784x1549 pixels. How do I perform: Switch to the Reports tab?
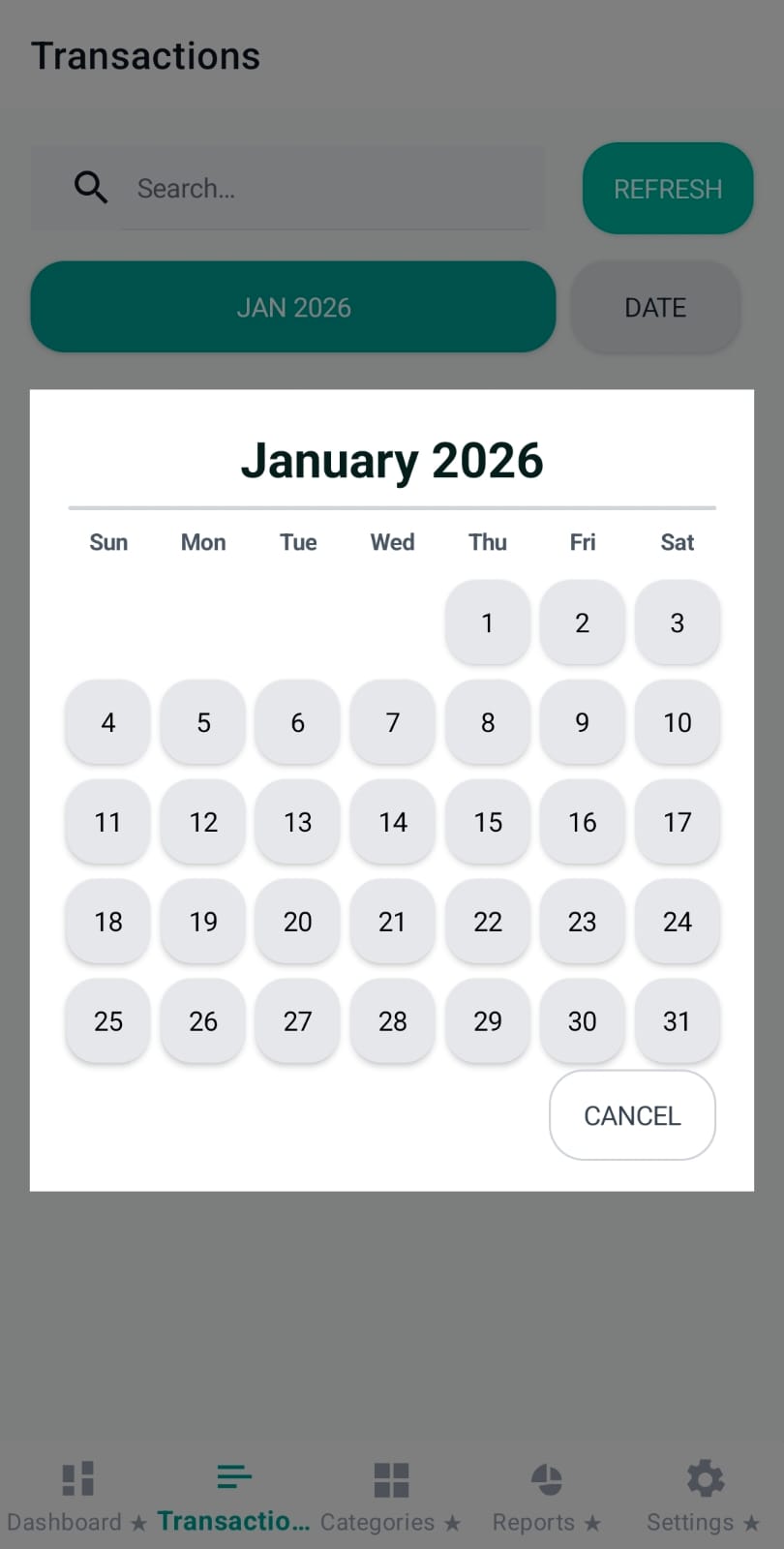547,1496
